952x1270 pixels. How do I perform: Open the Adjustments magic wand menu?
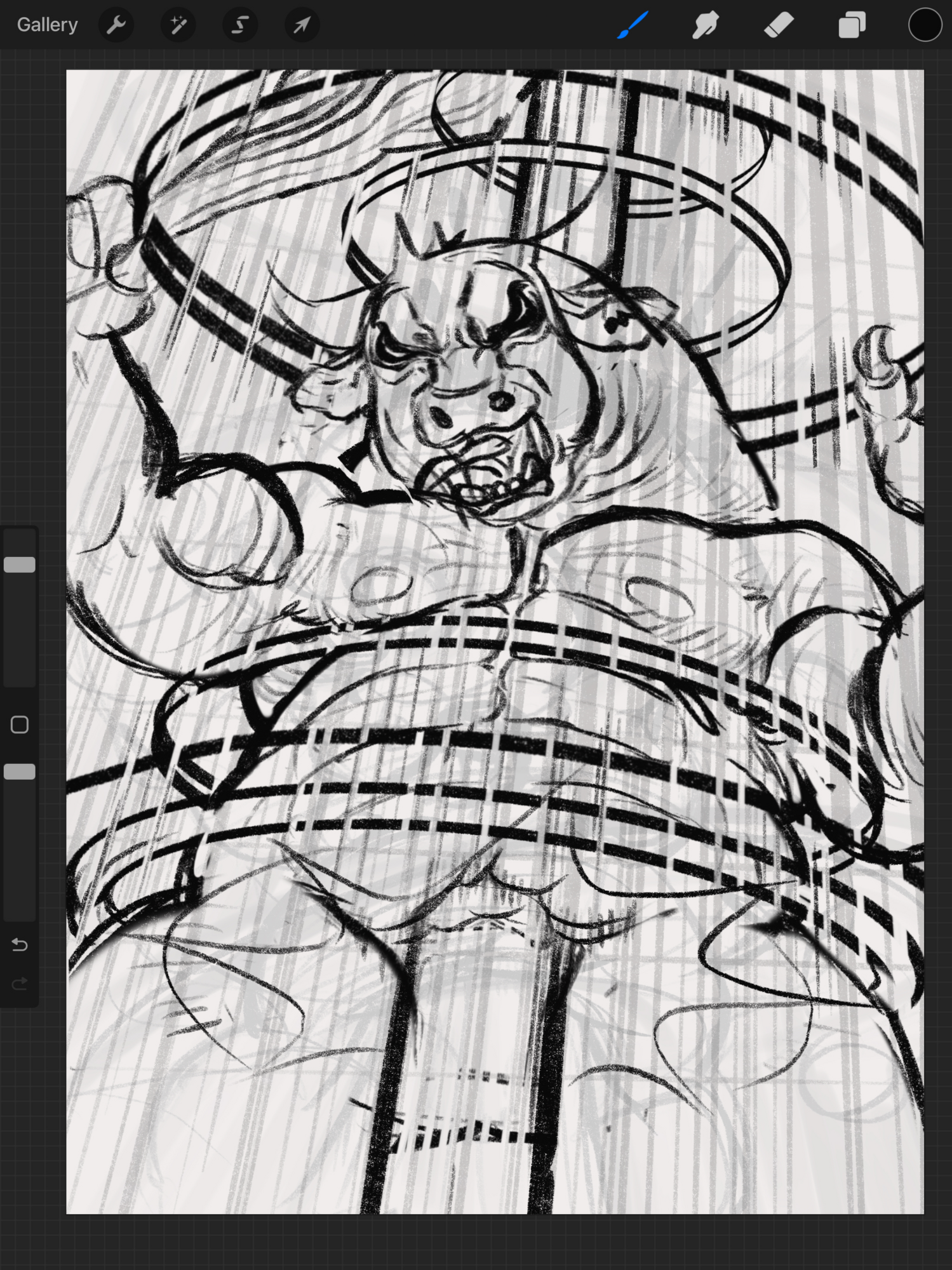pyautogui.click(x=178, y=25)
